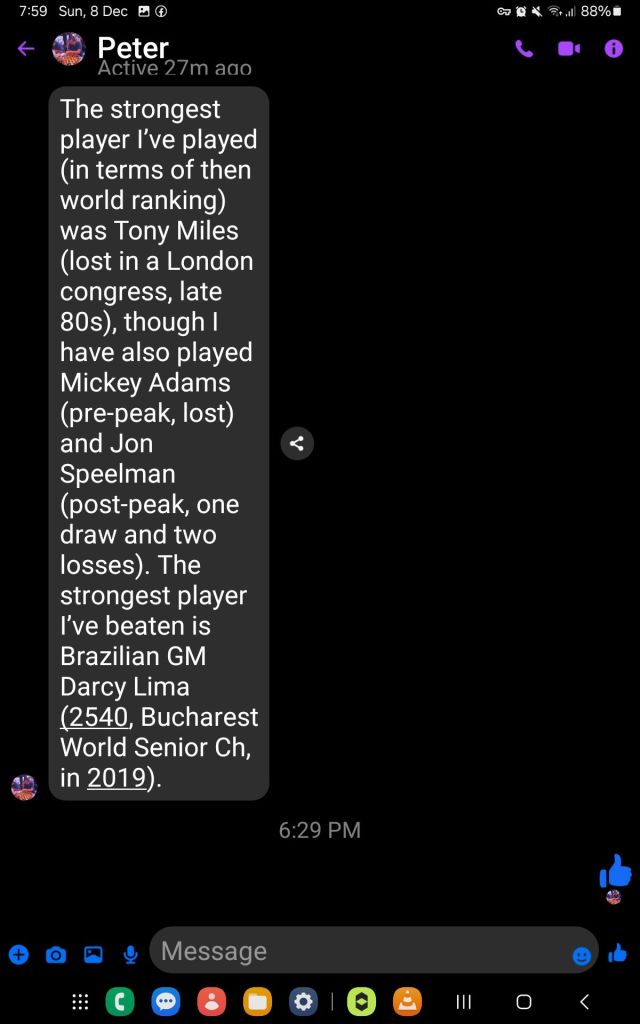Image resolution: width=640 pixels, height=1024 pixels.
Task: Share Peter's message via the share icon
Action: click(297, 443)
